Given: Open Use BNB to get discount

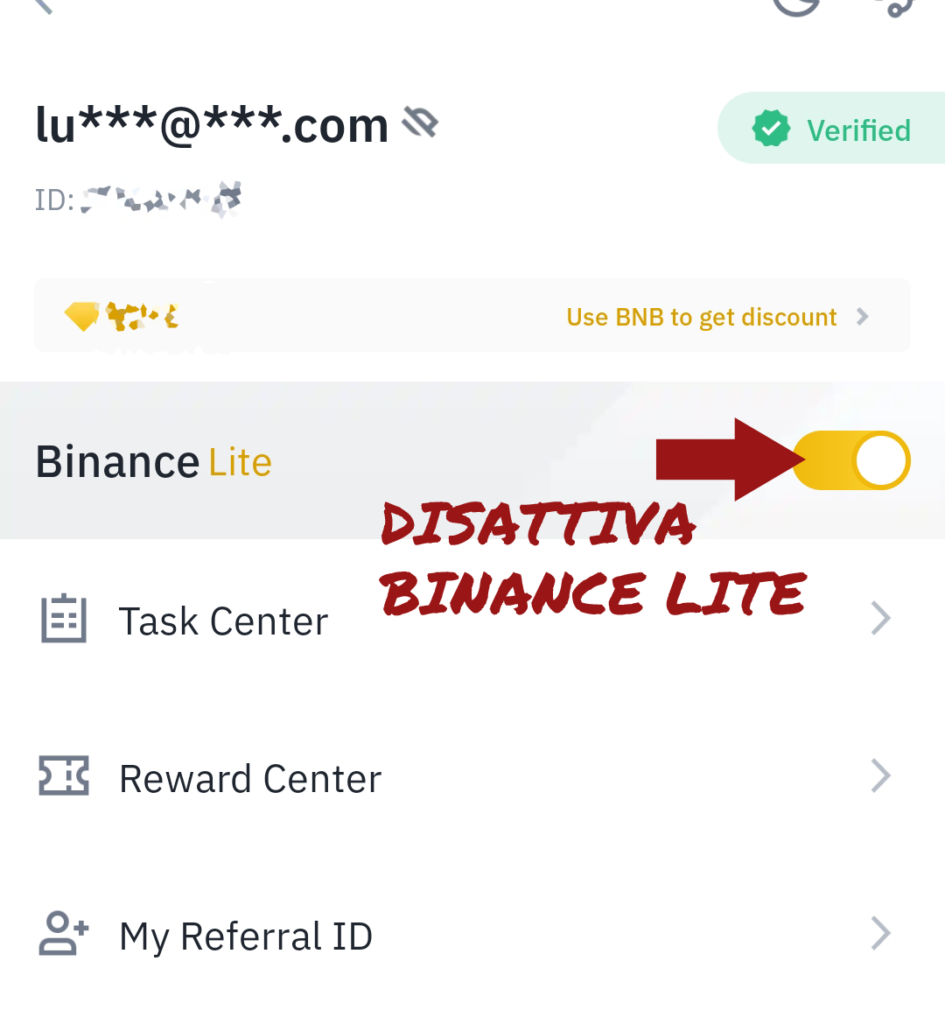Looking at the screenshot, I should pyautogui.click(x=715, y=318).
